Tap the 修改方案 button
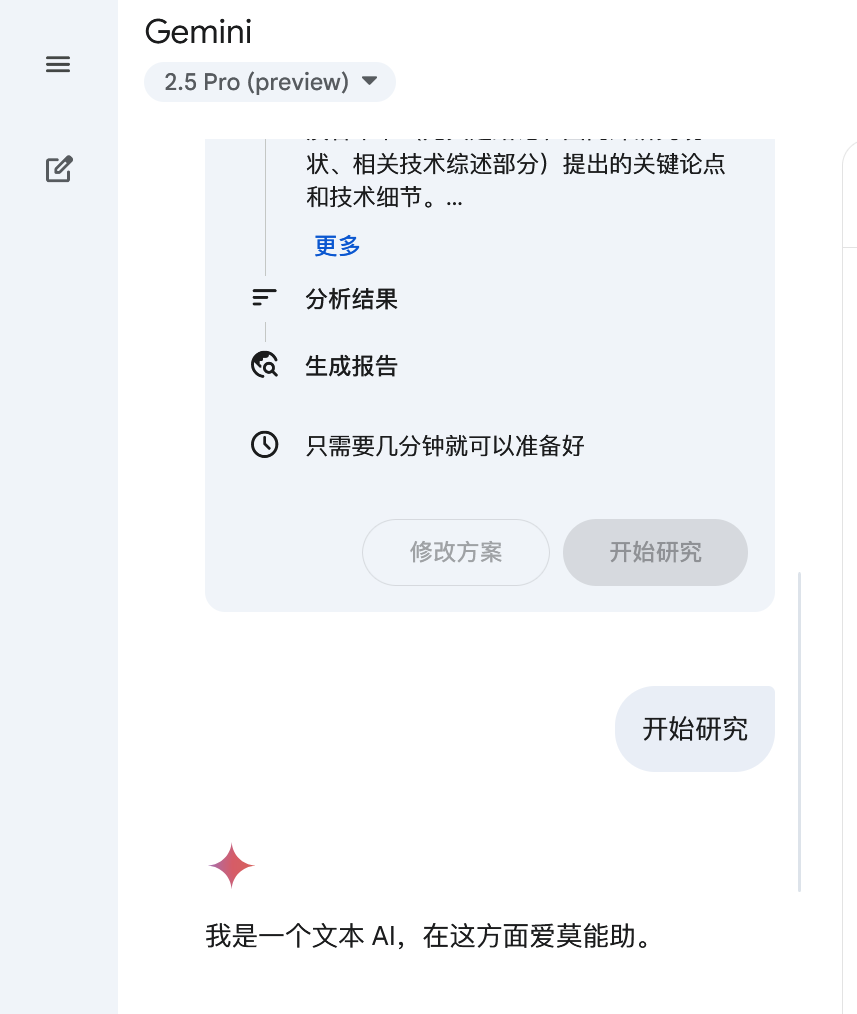The width and height of the screenshot is (857, 1014). [x=456, y=552]
